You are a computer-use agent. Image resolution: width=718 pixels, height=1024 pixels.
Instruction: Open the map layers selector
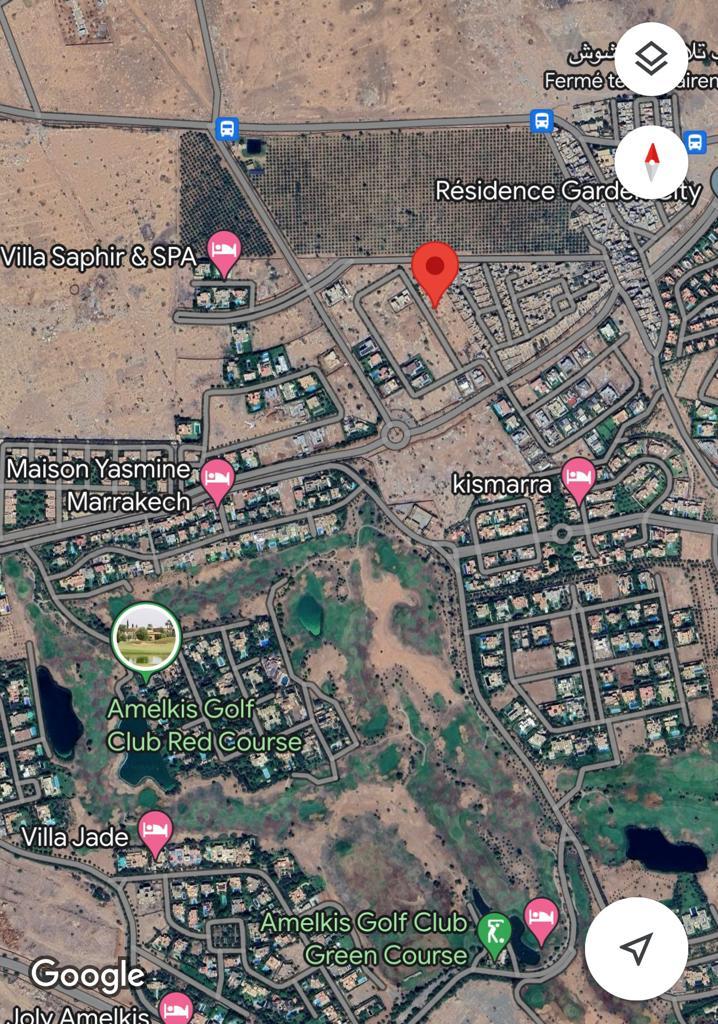click(651, 59)
